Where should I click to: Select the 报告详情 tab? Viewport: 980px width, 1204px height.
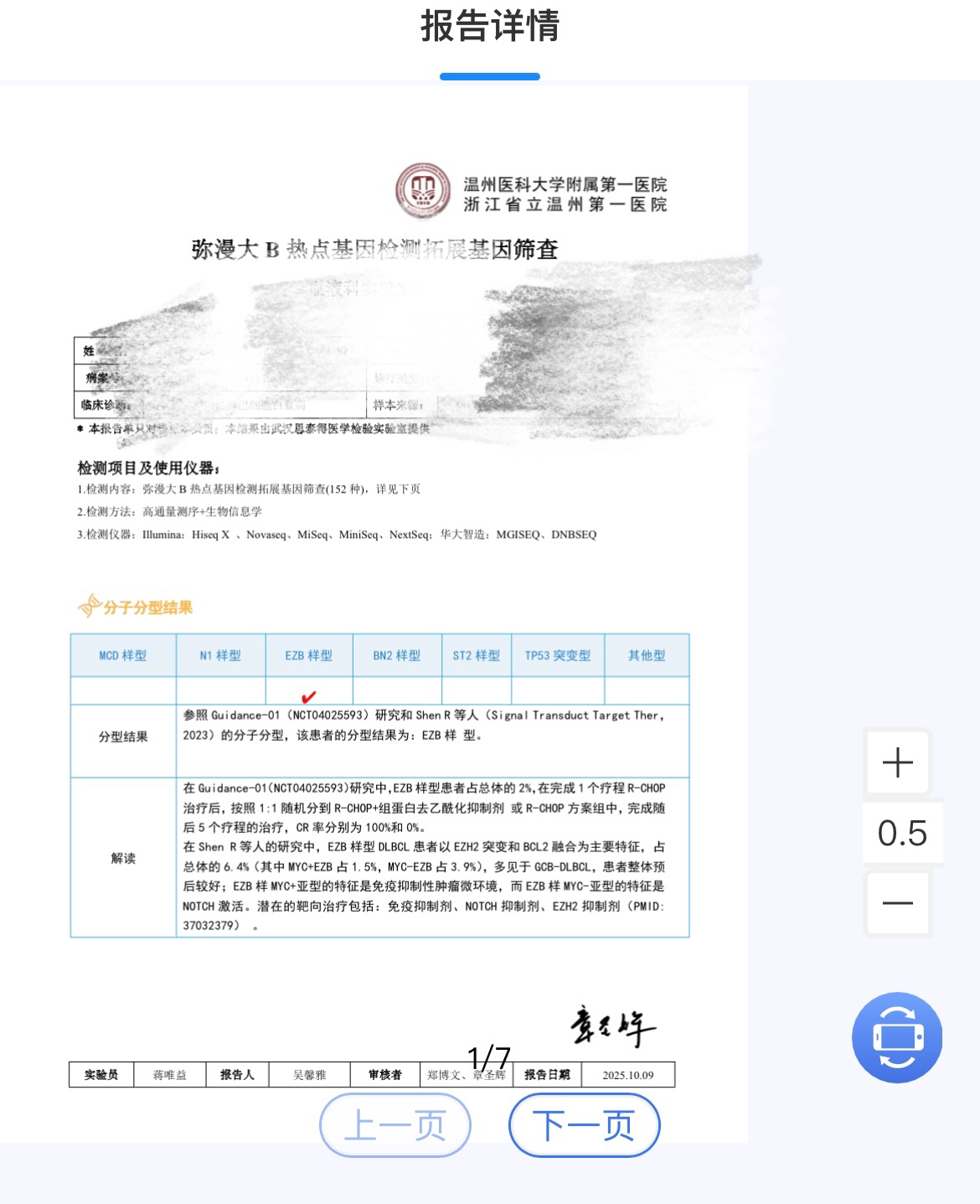pos(490,27)
